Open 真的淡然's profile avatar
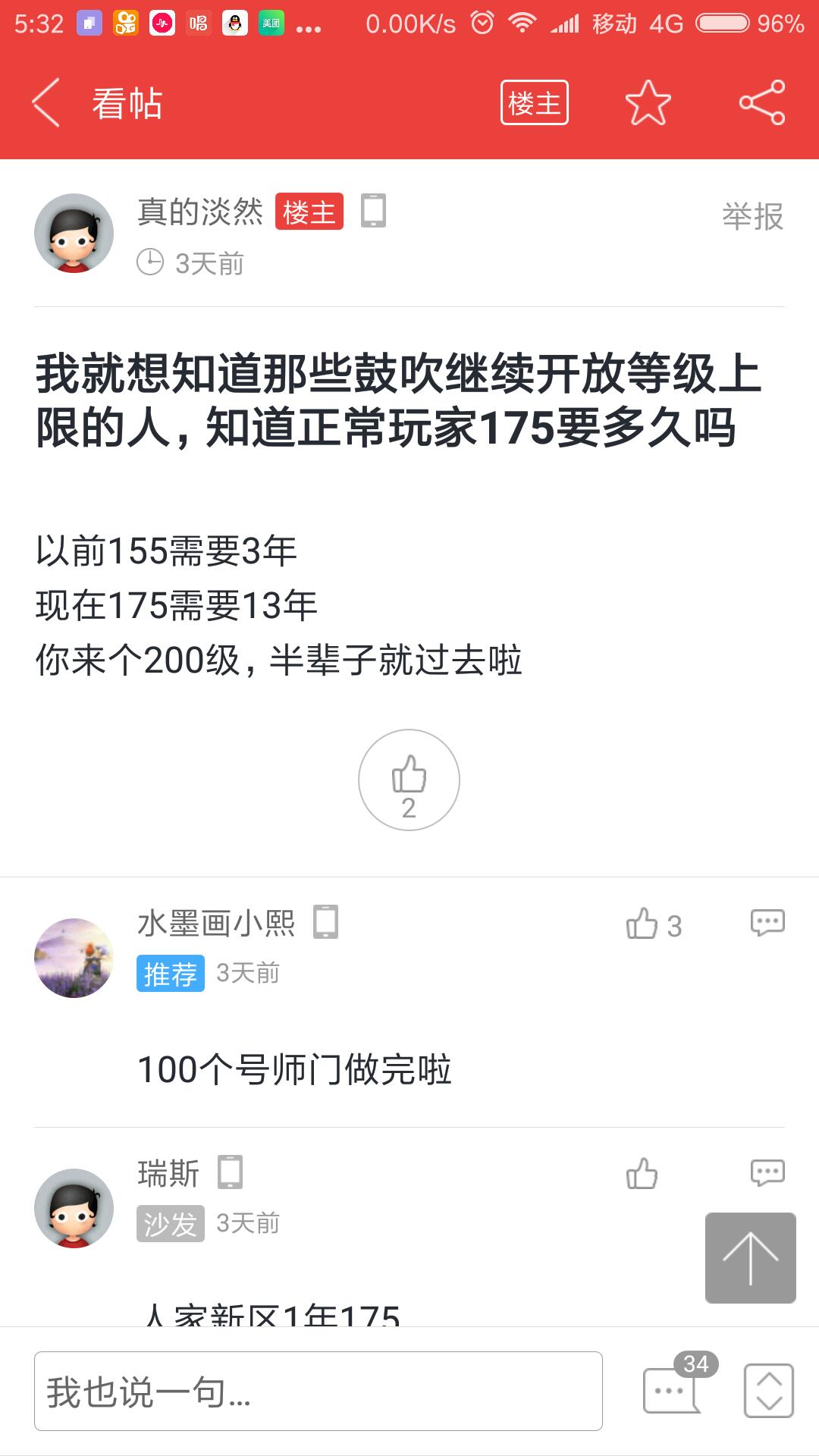Screen dimensions: 819x1456 pyautogui.click(x=74, y=233)
